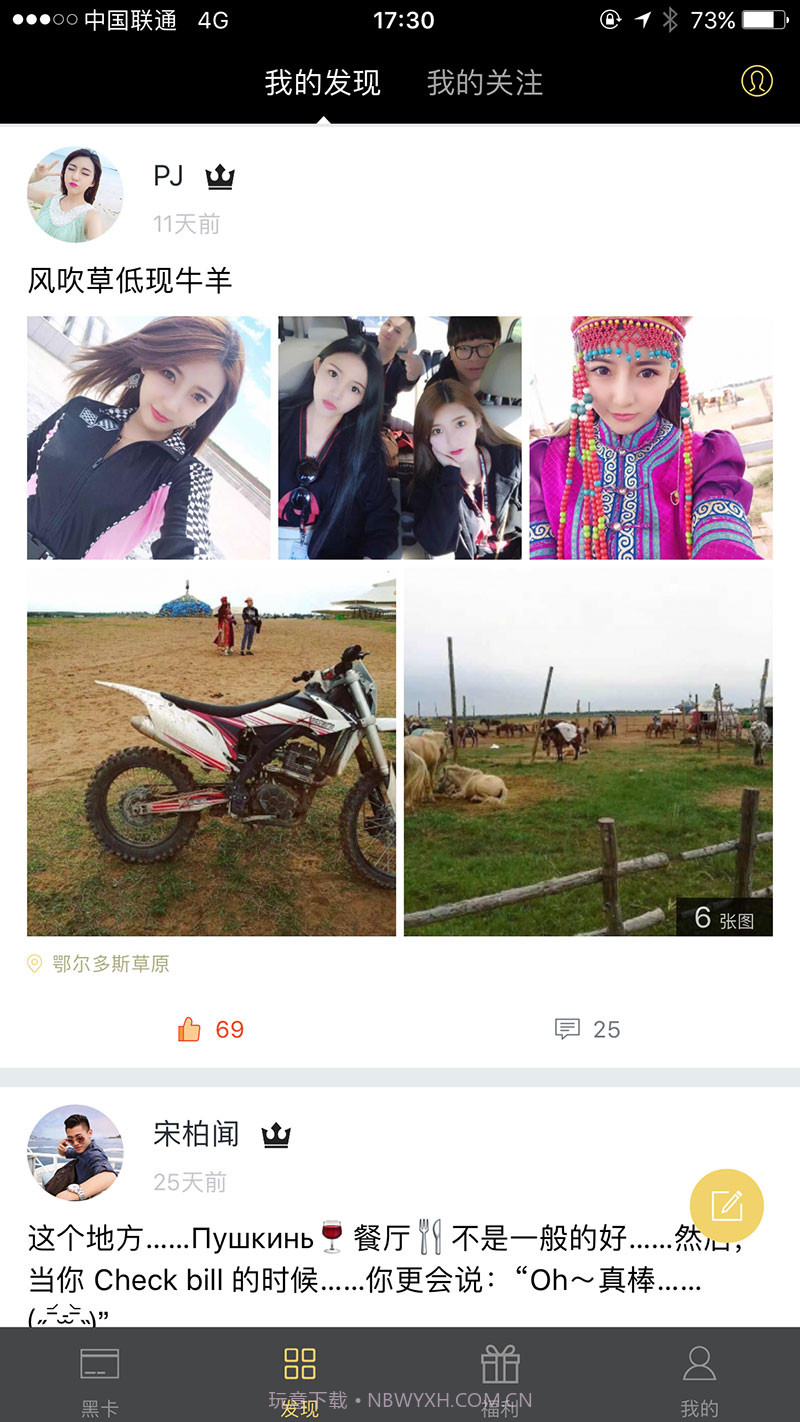Compose a new post with the pencil button

point(727,1205)
